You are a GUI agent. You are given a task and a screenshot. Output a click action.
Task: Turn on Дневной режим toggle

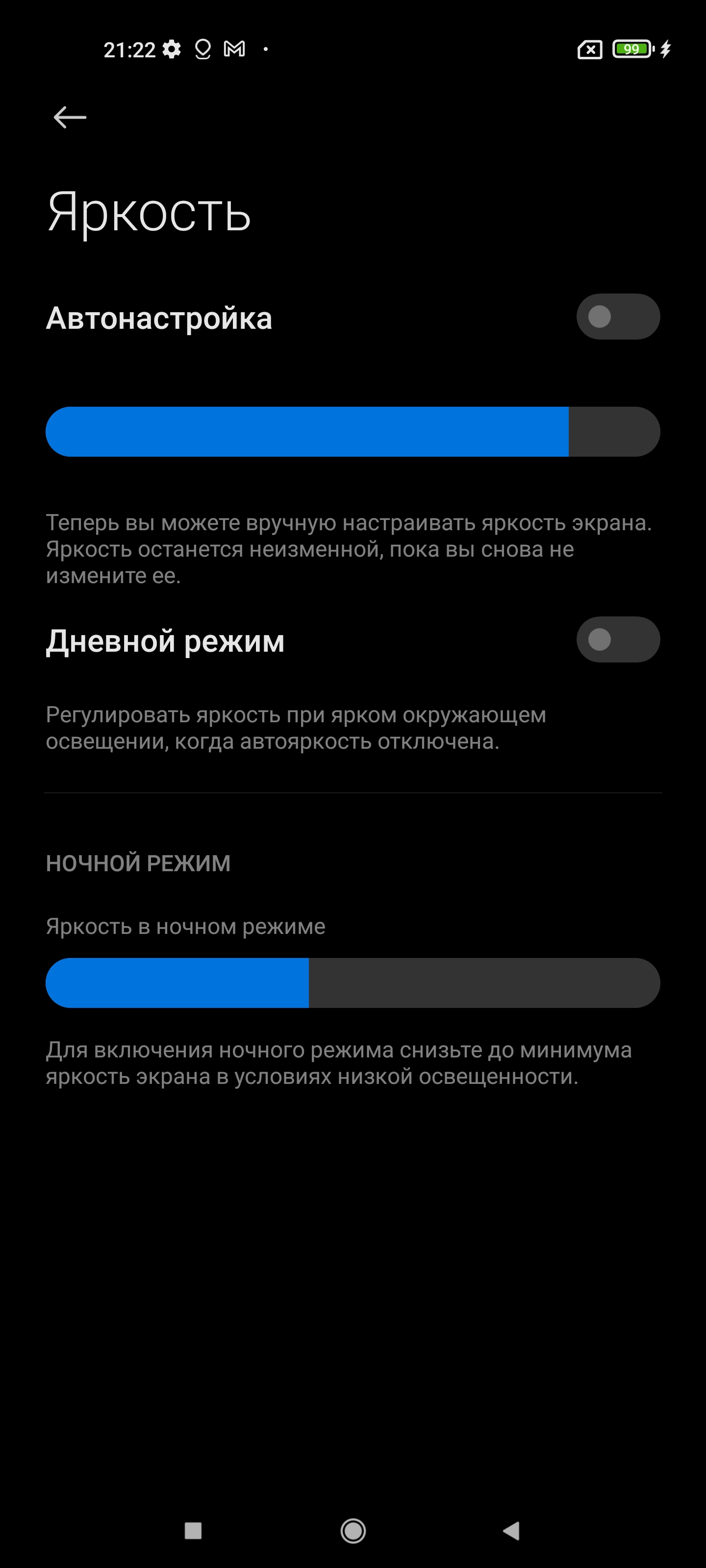[x=618, y=640]
